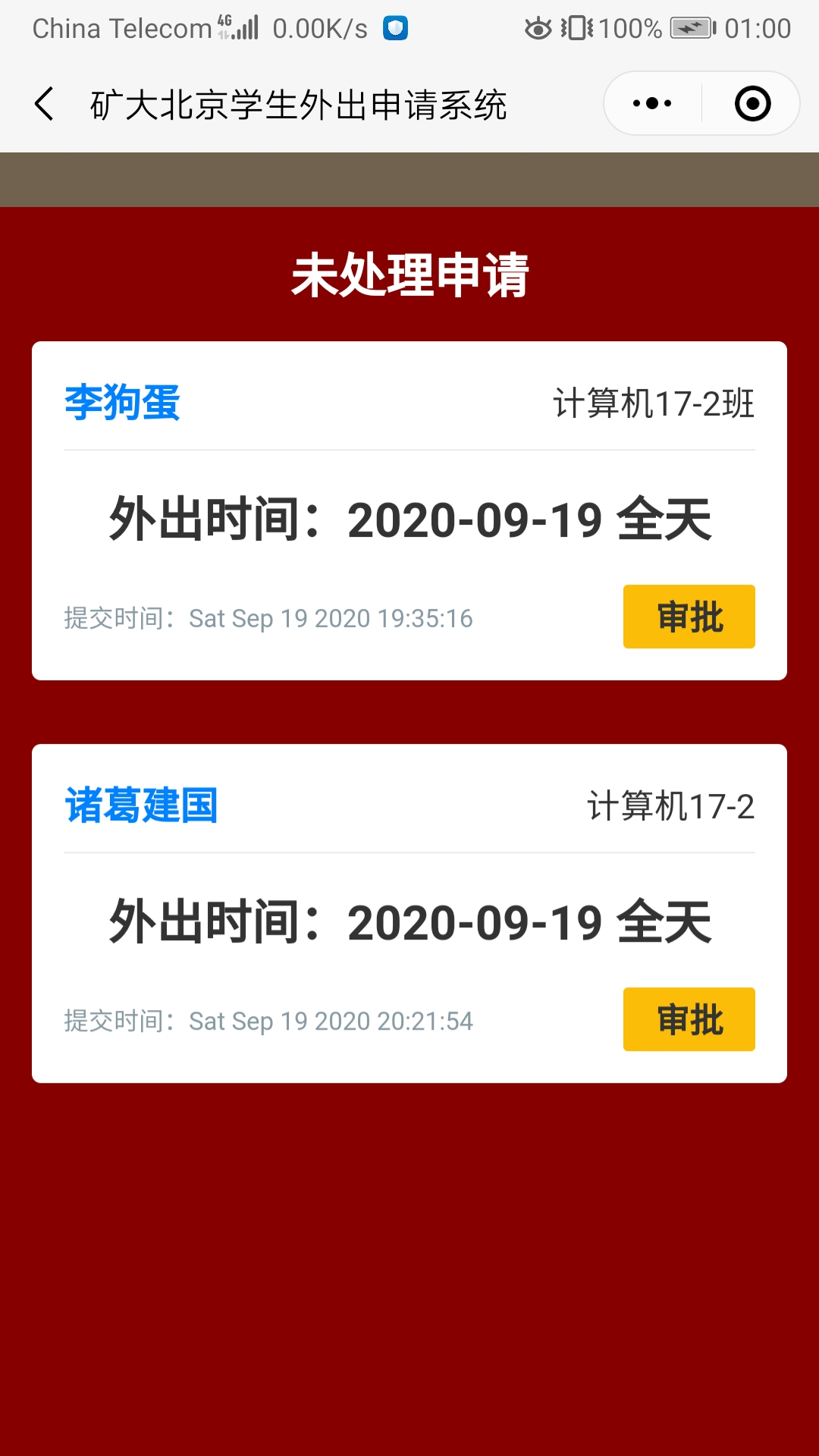
Task: Approve 诸葛建国's request via 审批
Action: pos(689,1019)
